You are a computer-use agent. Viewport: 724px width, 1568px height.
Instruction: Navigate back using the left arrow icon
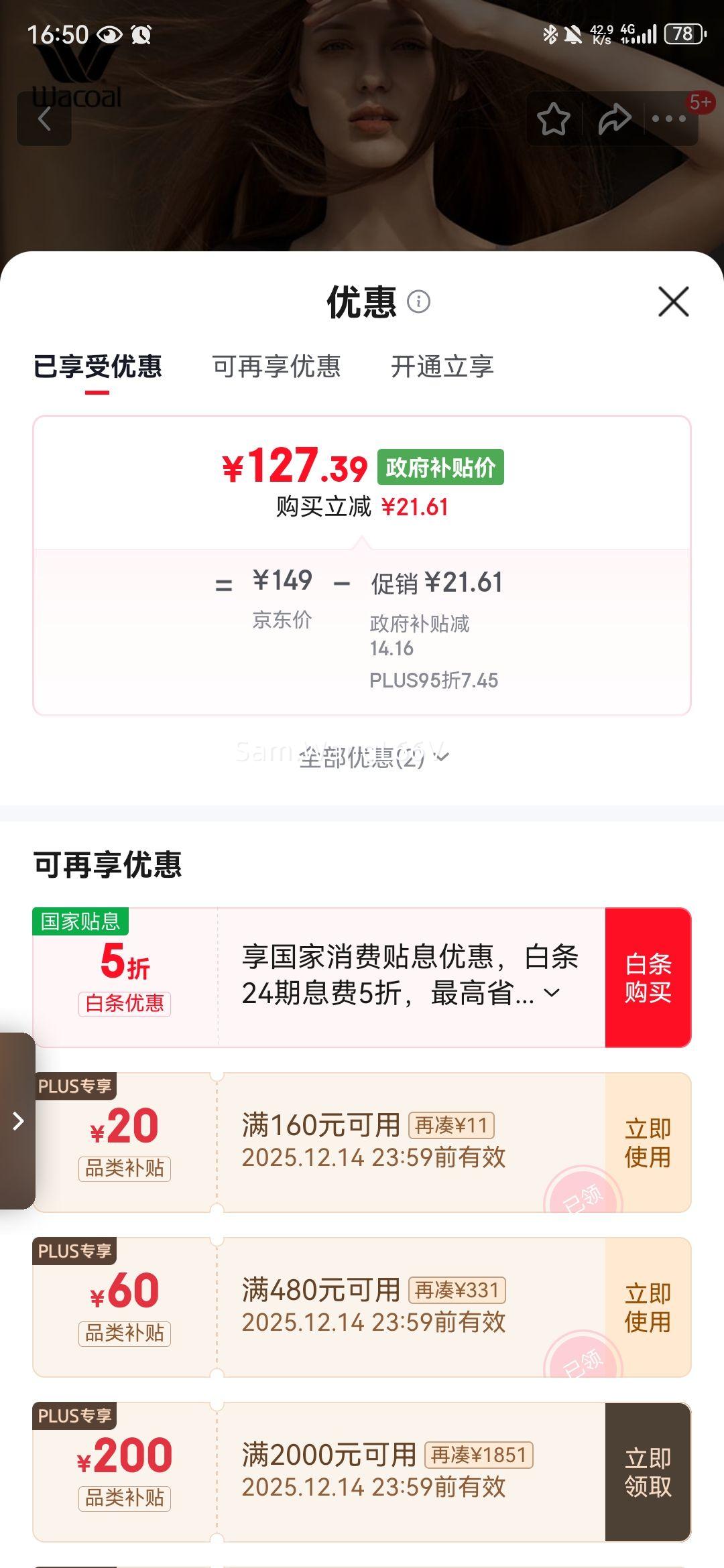(44, 118)
